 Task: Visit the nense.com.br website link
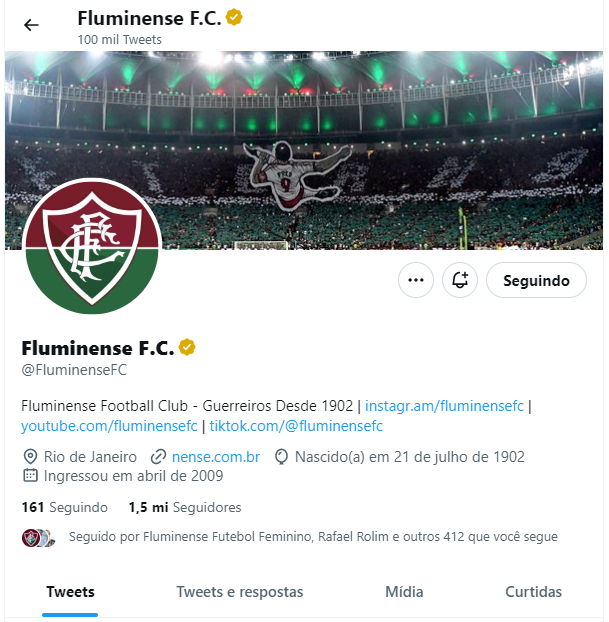click(x=216, y=457)
